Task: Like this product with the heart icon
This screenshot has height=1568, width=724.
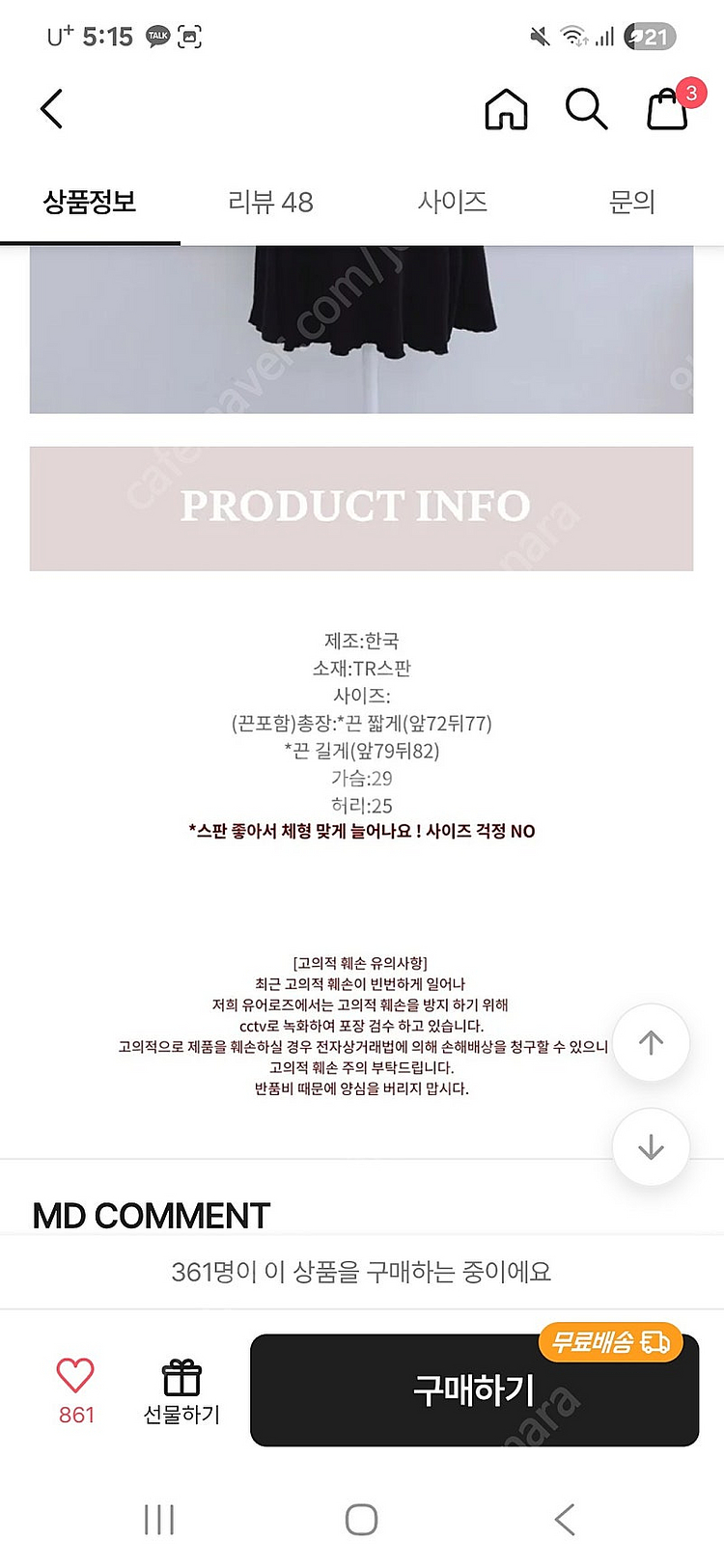Action: pyautogui.click(x=75, y=1376)
